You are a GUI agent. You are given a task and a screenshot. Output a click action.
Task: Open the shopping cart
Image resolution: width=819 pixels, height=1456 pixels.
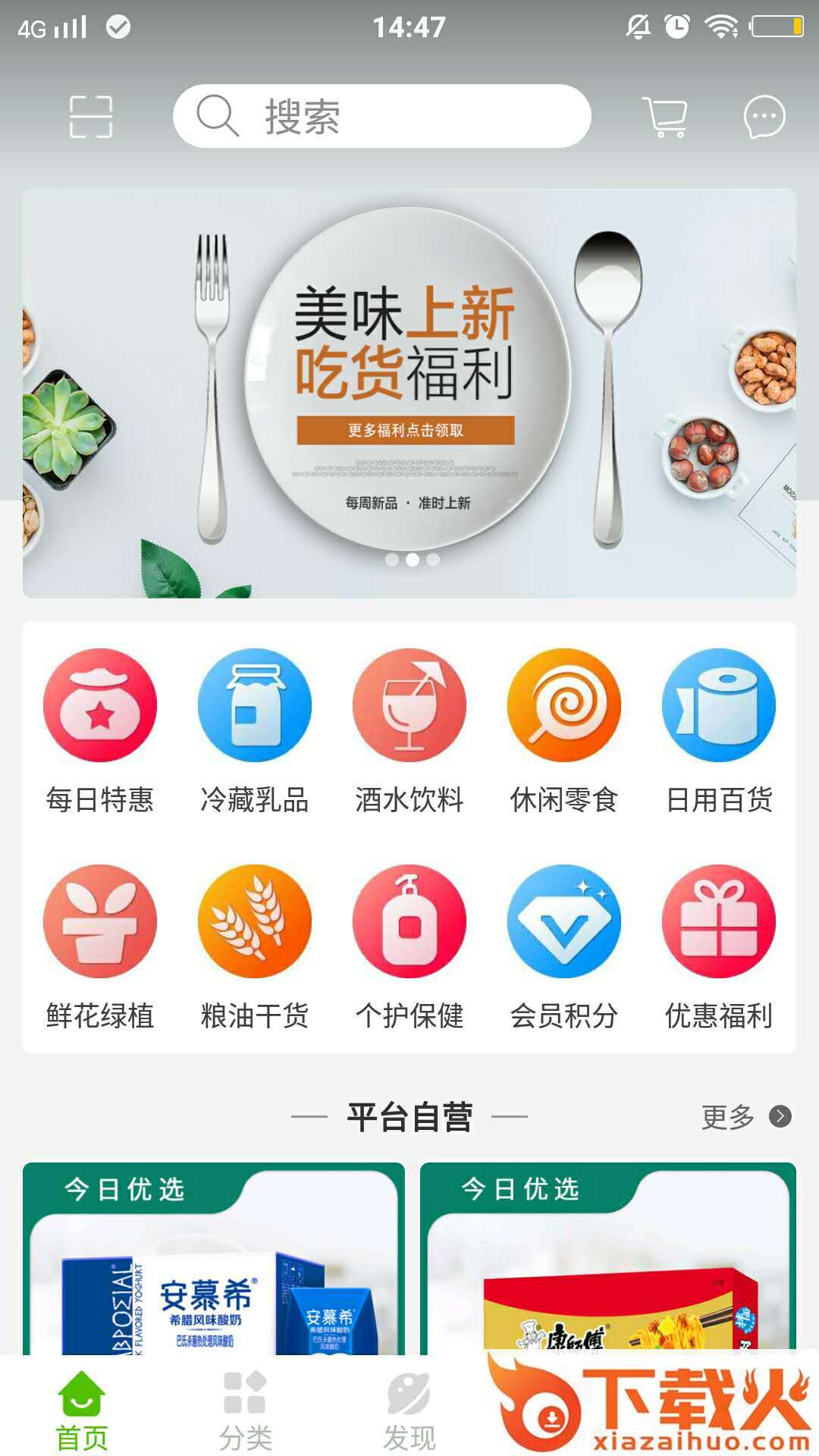[666, 116]
